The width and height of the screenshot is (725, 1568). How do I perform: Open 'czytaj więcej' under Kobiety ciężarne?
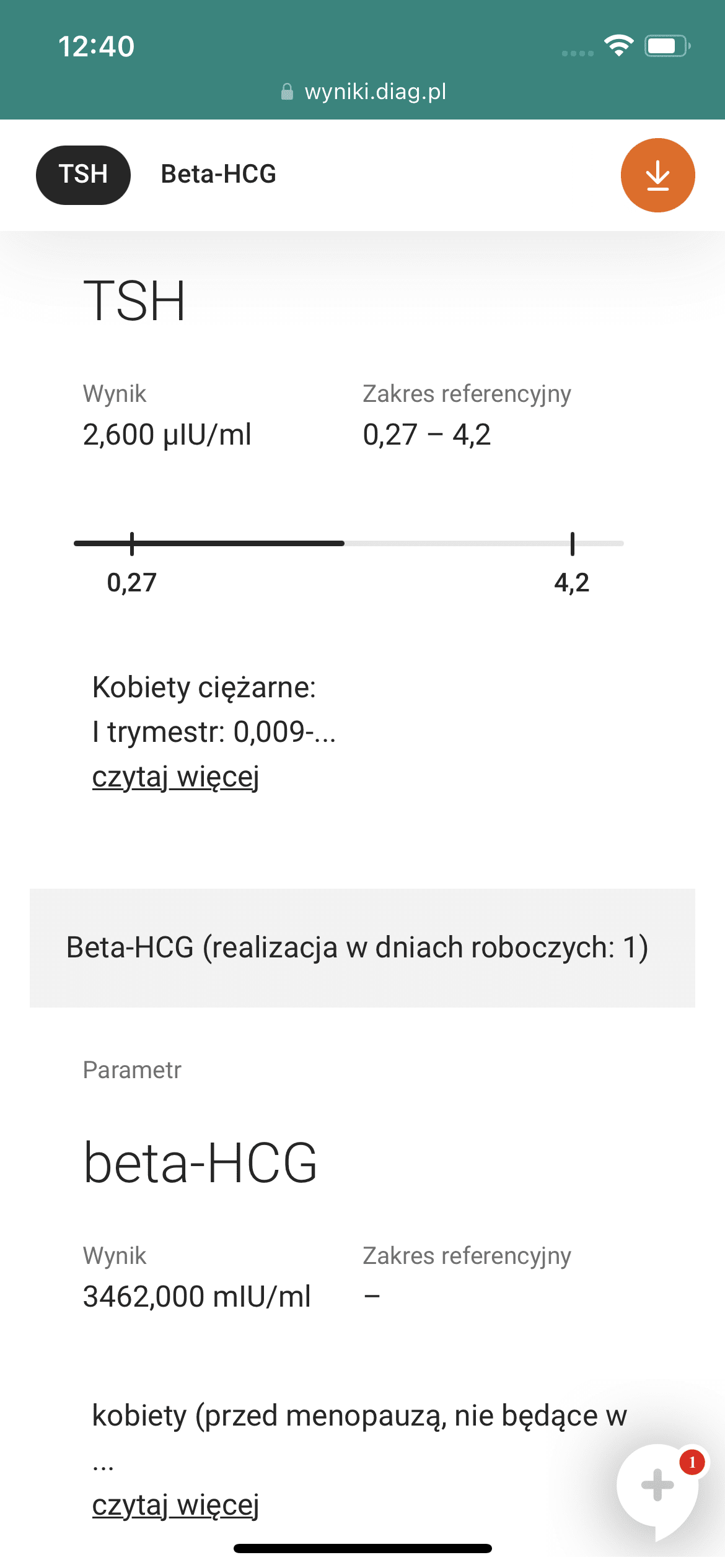175,777
